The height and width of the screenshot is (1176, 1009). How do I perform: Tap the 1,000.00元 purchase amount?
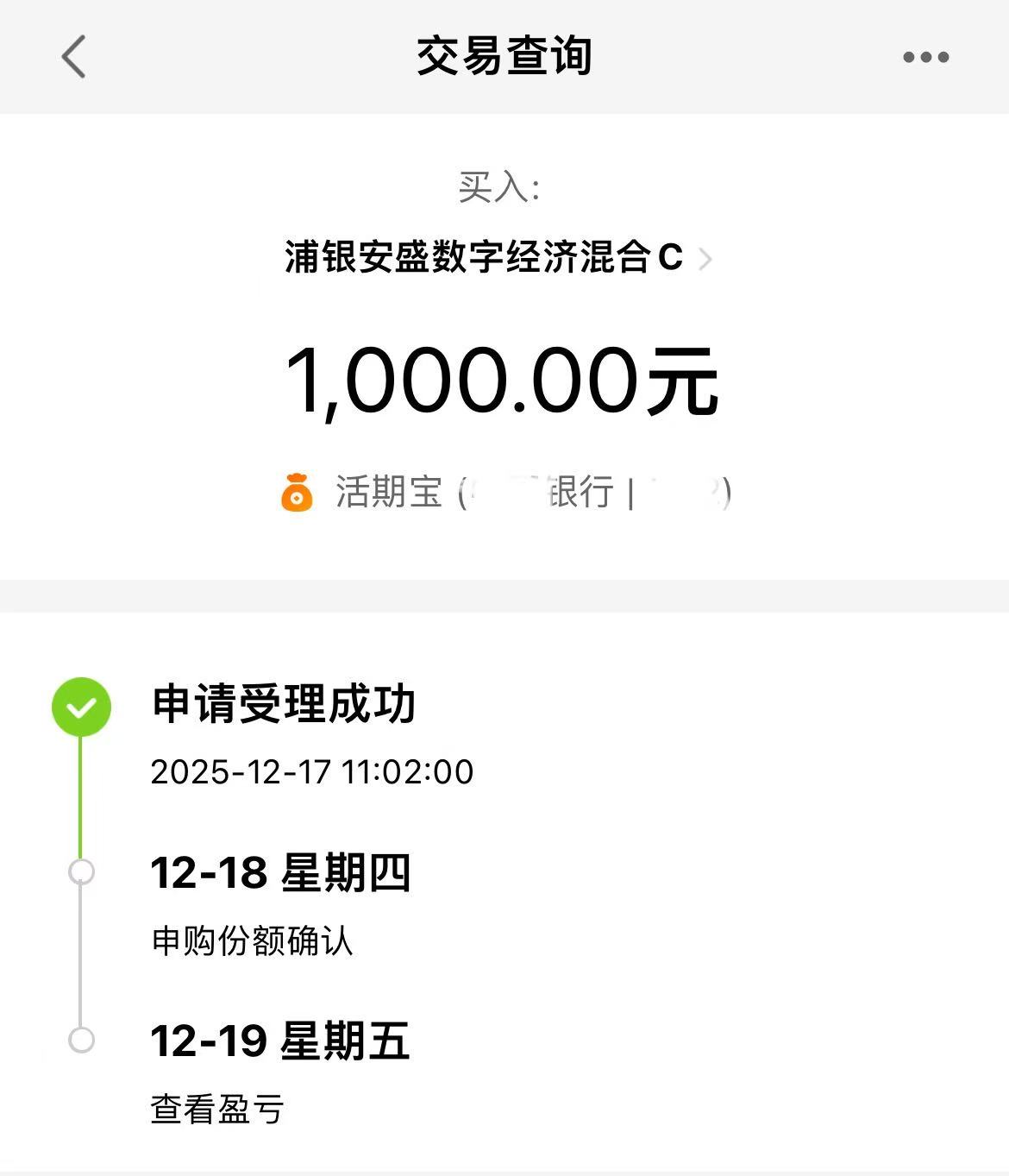[504, 383]
